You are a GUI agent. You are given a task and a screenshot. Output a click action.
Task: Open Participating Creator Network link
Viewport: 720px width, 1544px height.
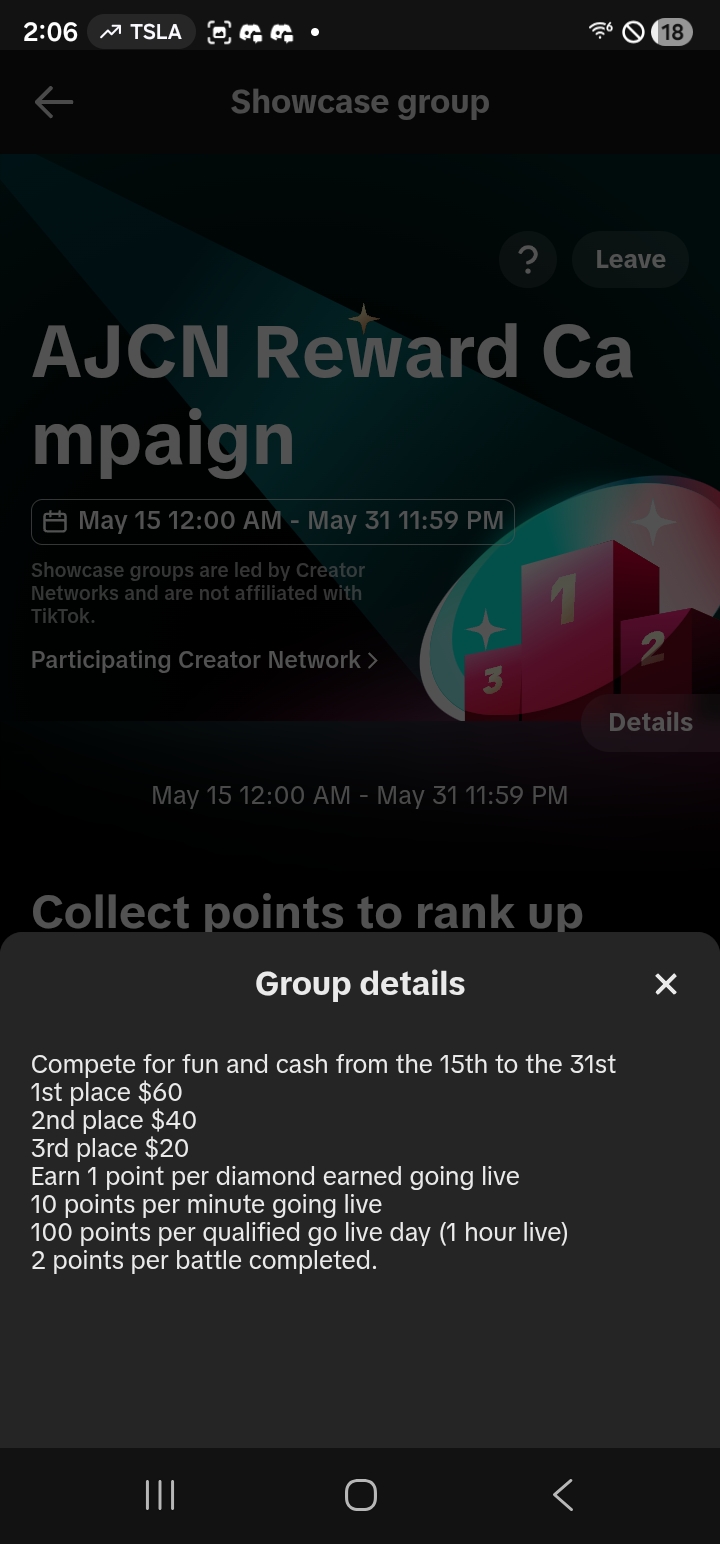pos(204,660)
